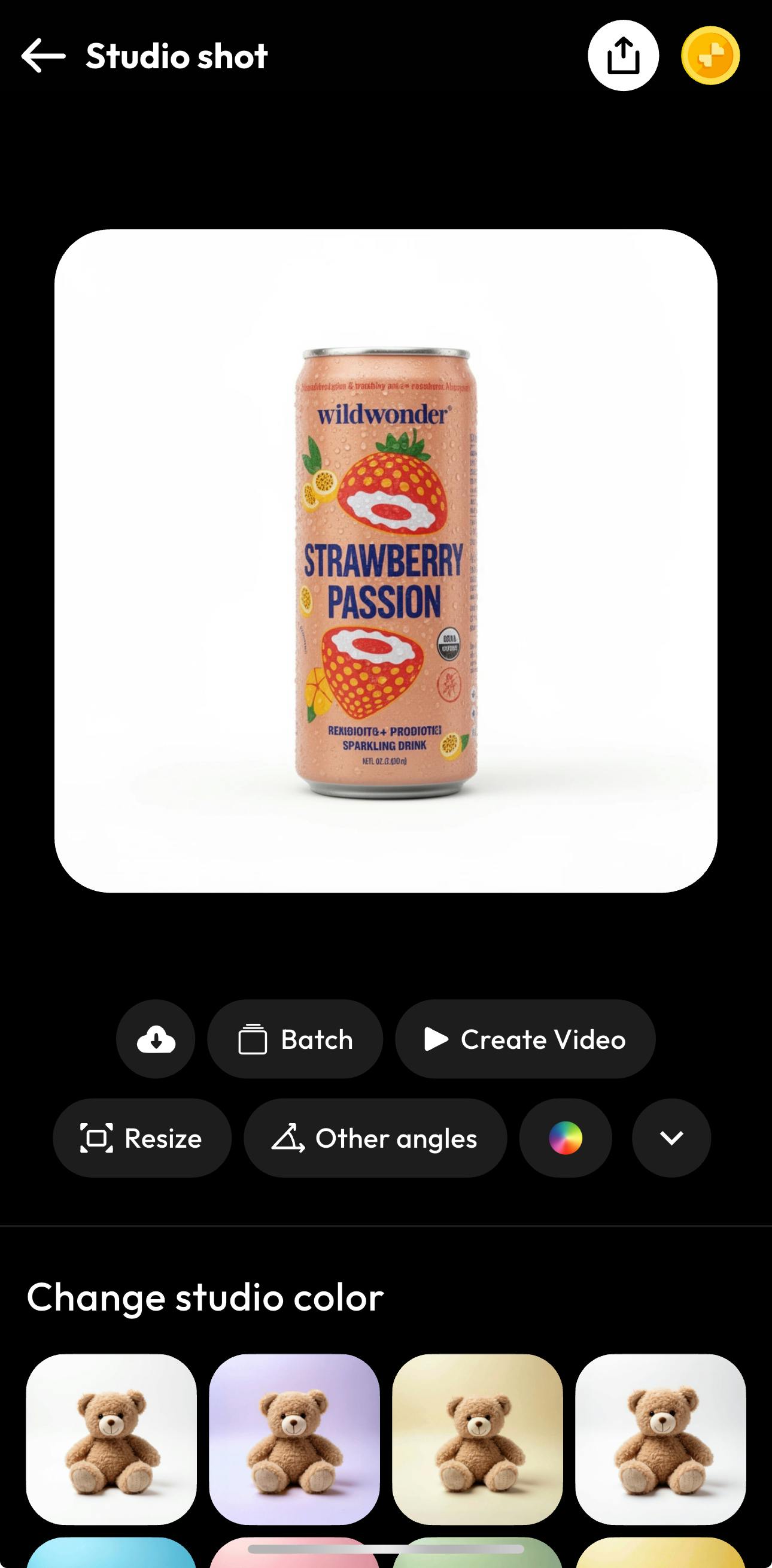
Task: Go back from Studio shot
Action: [x=42, y=56]
